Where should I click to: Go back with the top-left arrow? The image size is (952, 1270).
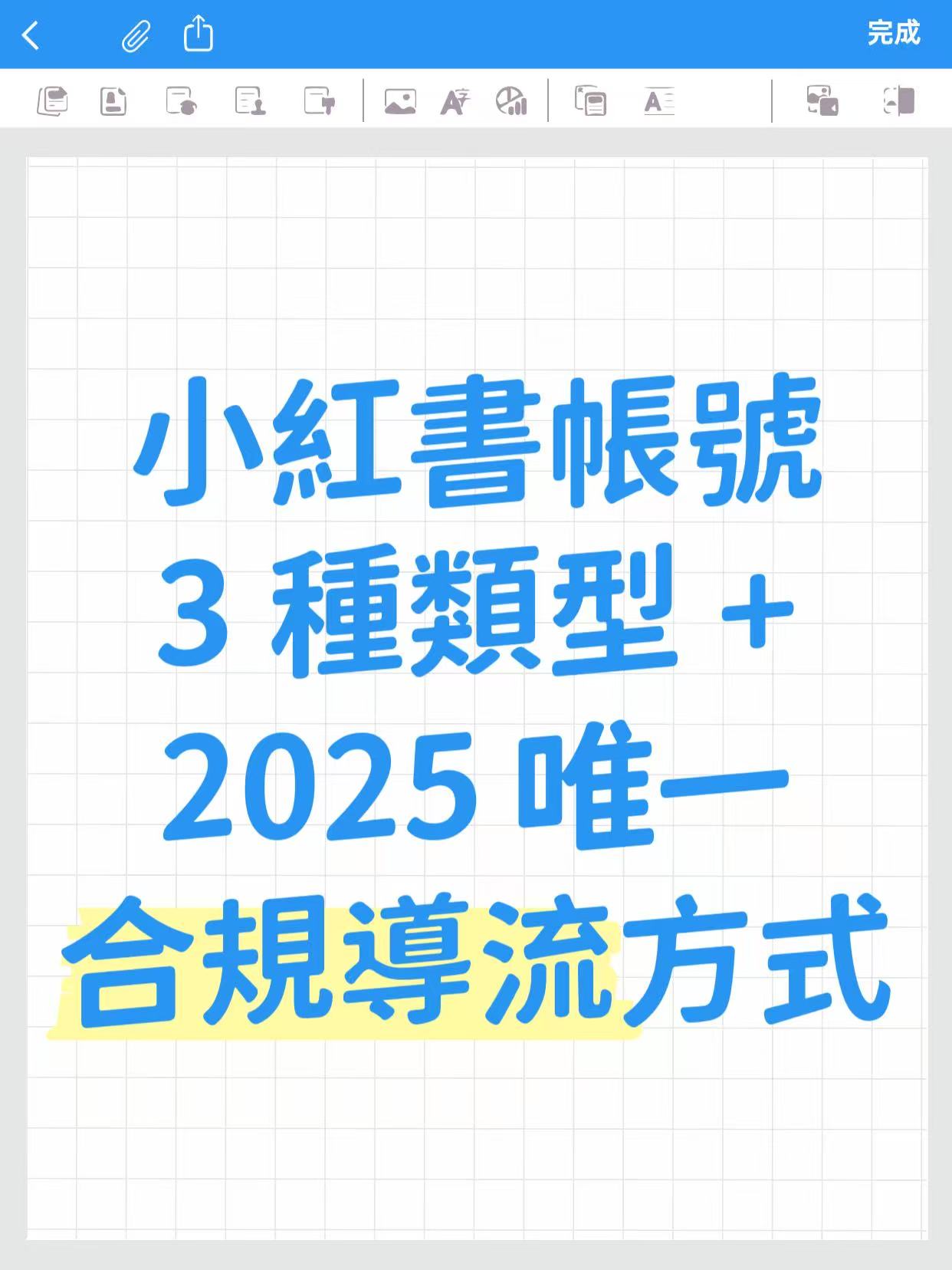(31, 35)
